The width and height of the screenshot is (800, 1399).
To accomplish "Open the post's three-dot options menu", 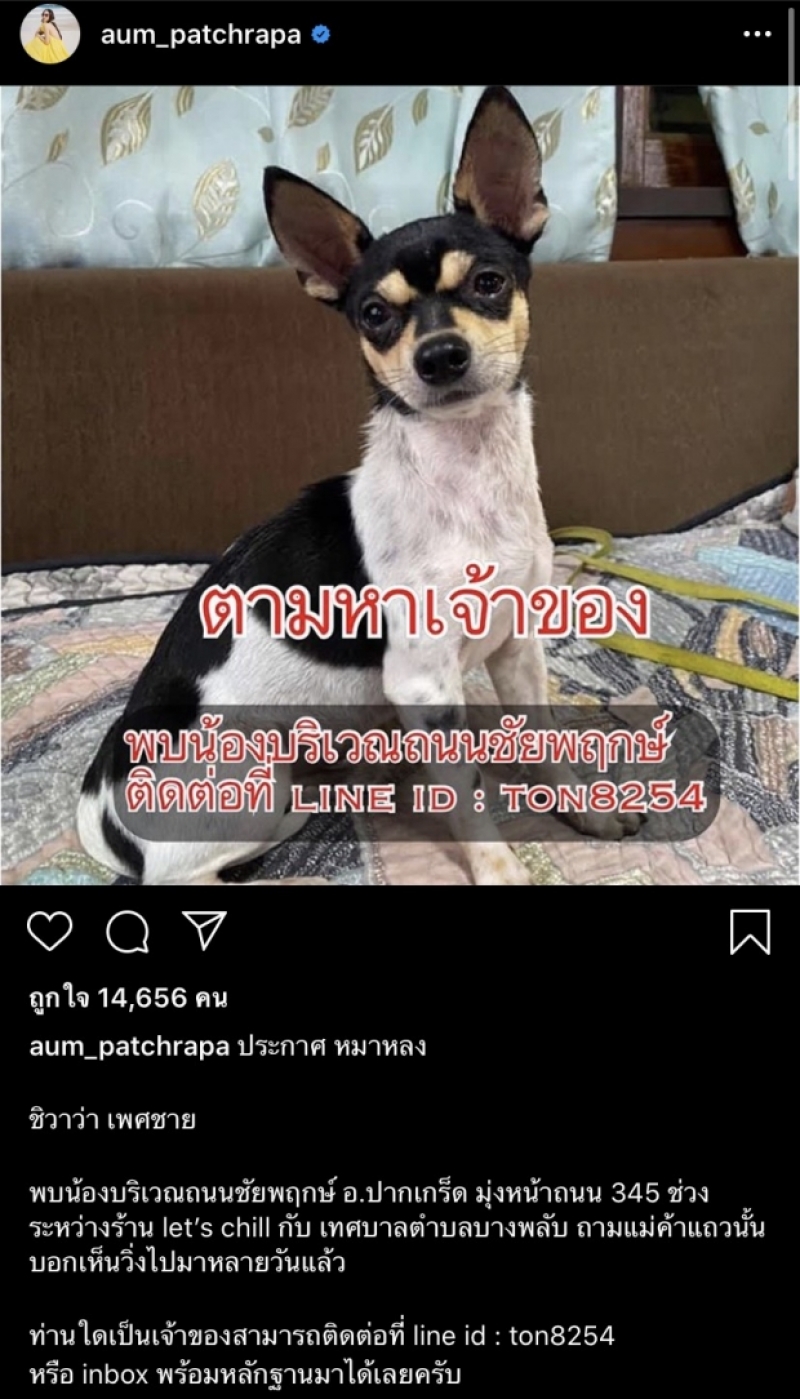I will (x=757, y=35).
